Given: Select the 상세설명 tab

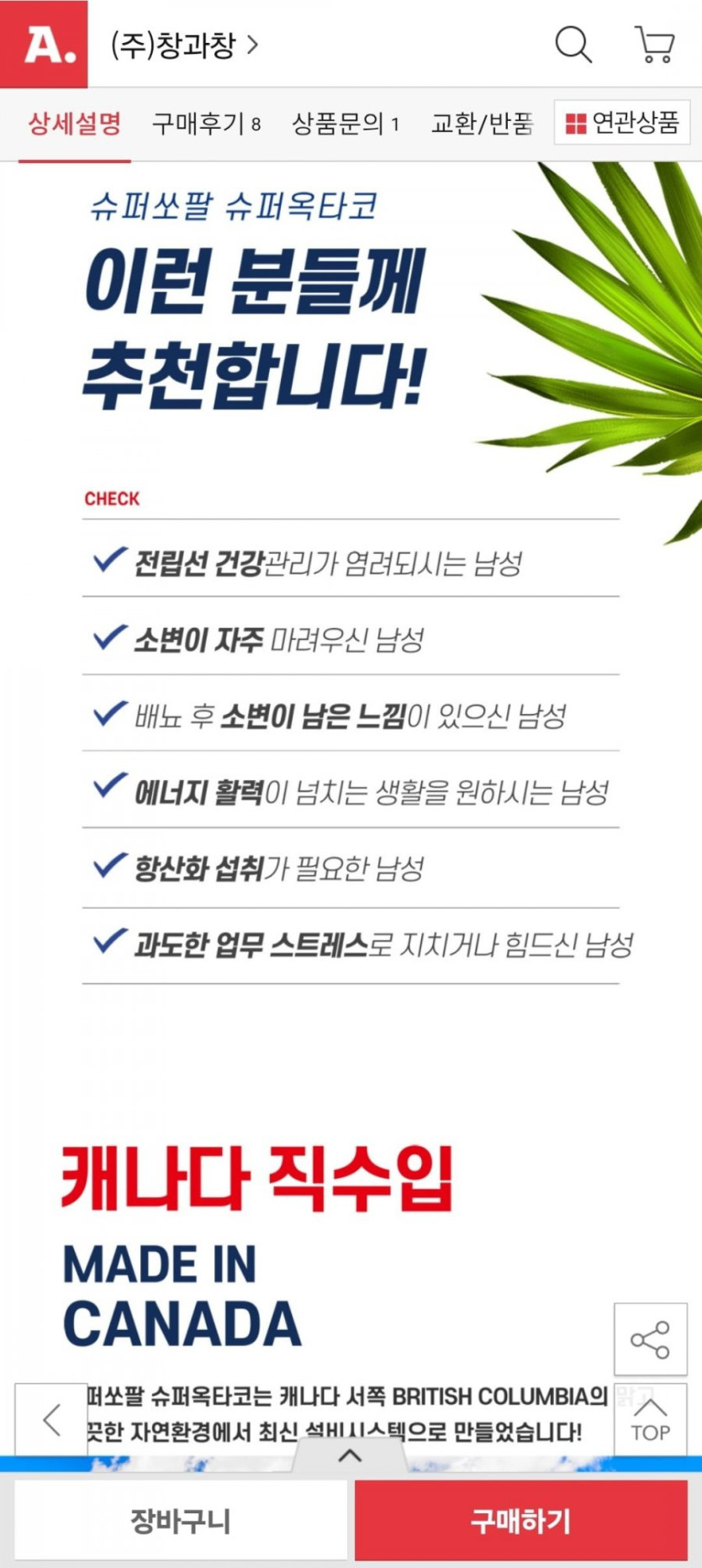Looking at the screenshot, I should click(x=75, y=124).
